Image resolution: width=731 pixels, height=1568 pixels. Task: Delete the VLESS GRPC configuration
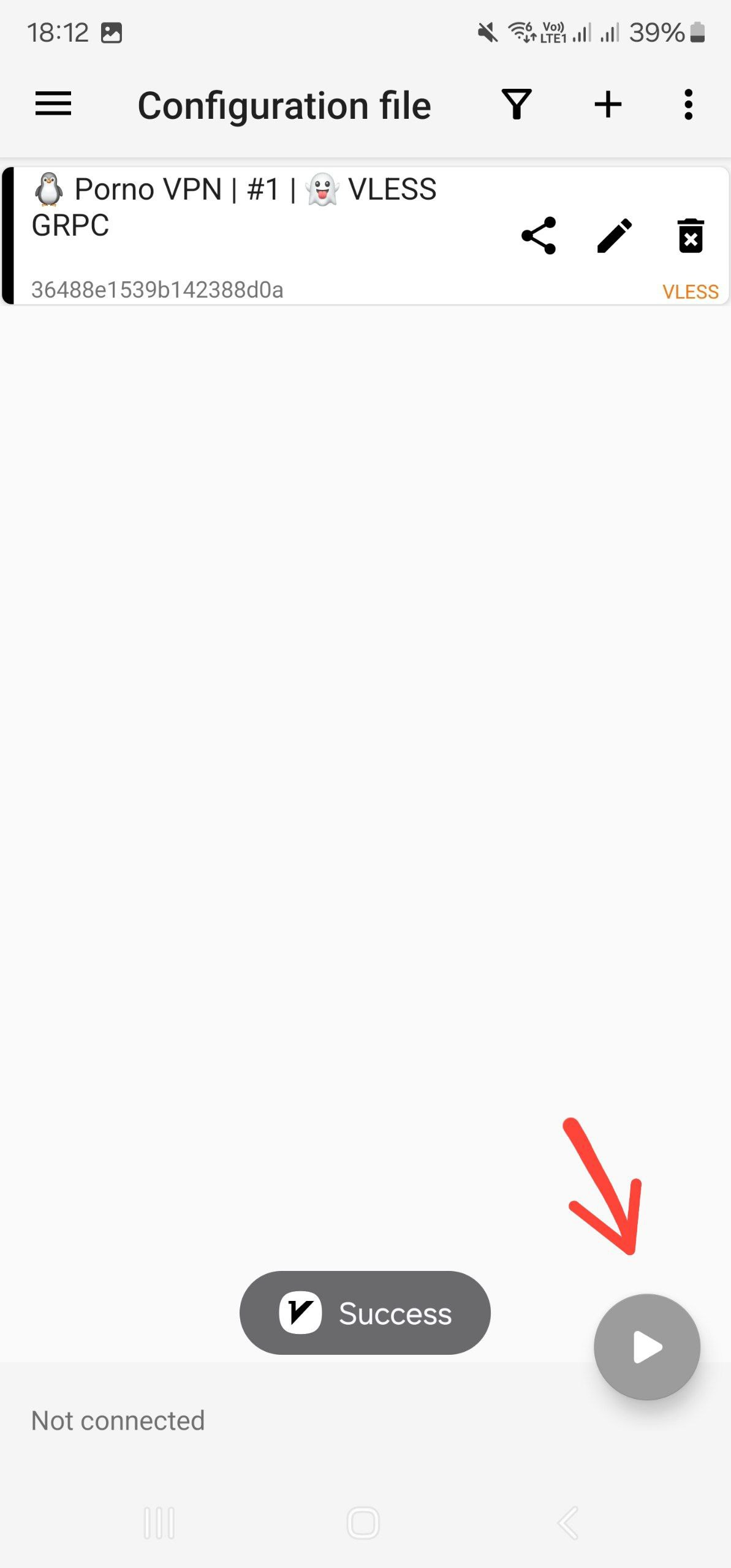691,236
